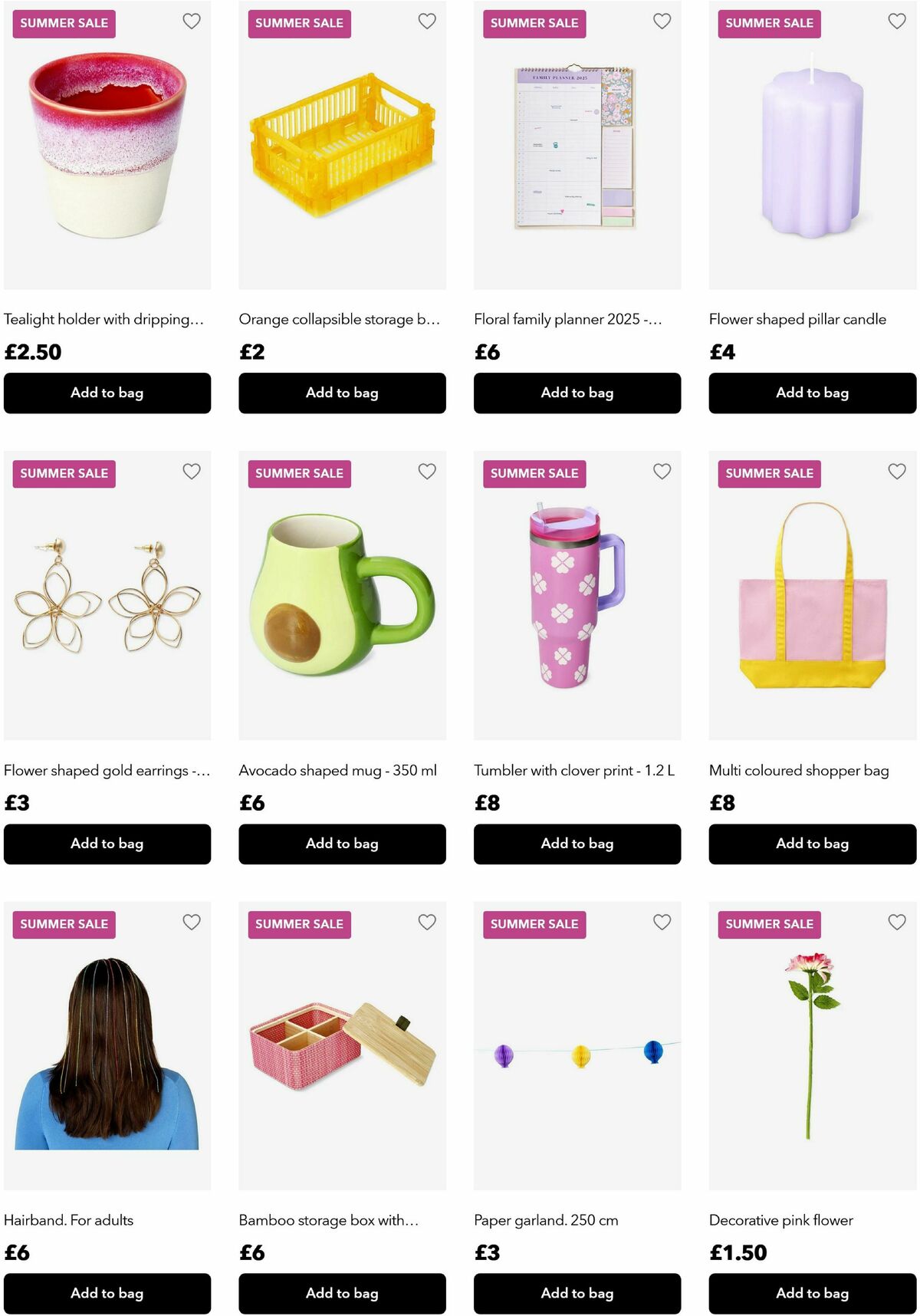
Task: Add Orange collapsible storage box to bag
Action: pyautogui.click(x=342, y=393)
